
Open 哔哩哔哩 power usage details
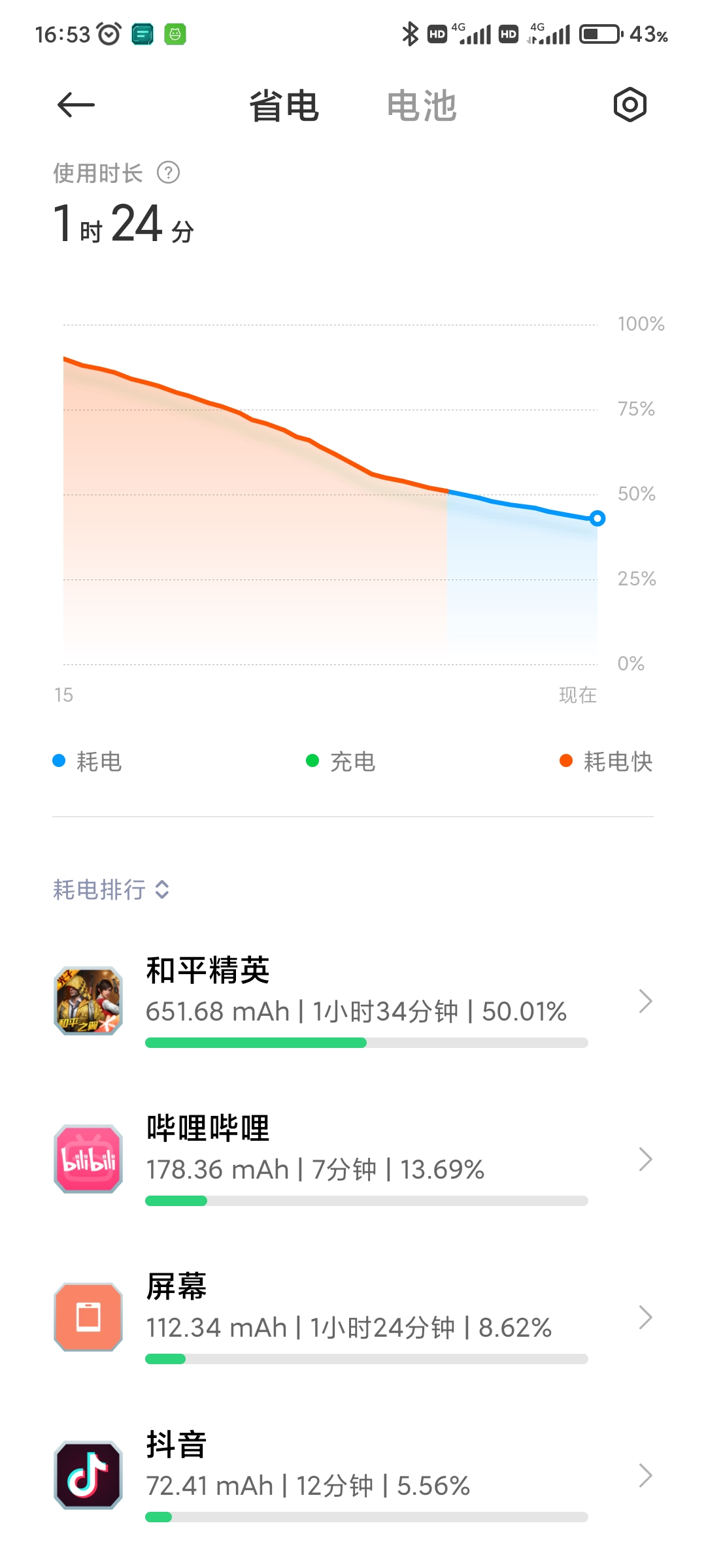click(353, 1159)
